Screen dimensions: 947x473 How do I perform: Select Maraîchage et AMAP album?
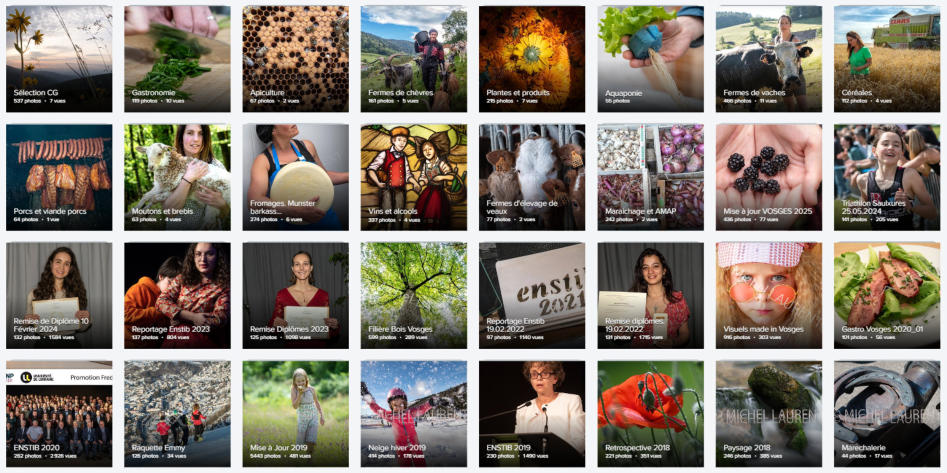[x=650, y=176]
